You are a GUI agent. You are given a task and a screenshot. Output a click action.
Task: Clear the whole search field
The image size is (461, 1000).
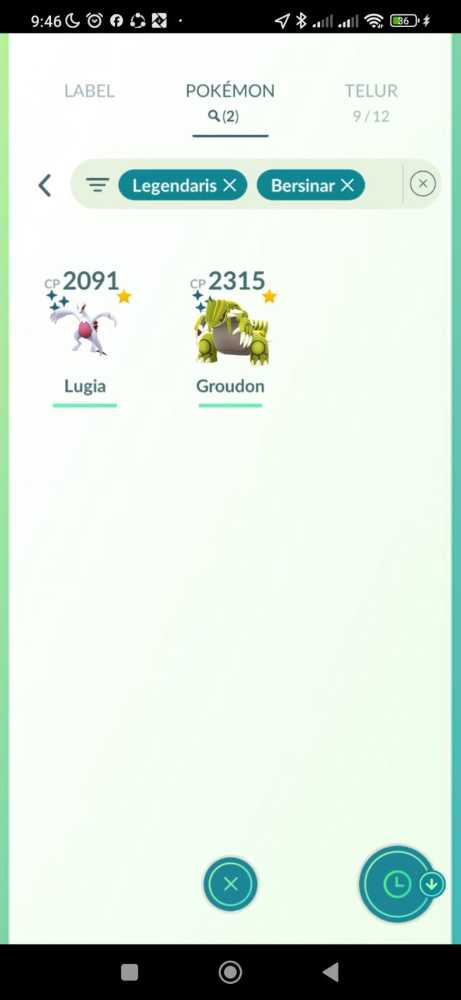click(423, 184)
